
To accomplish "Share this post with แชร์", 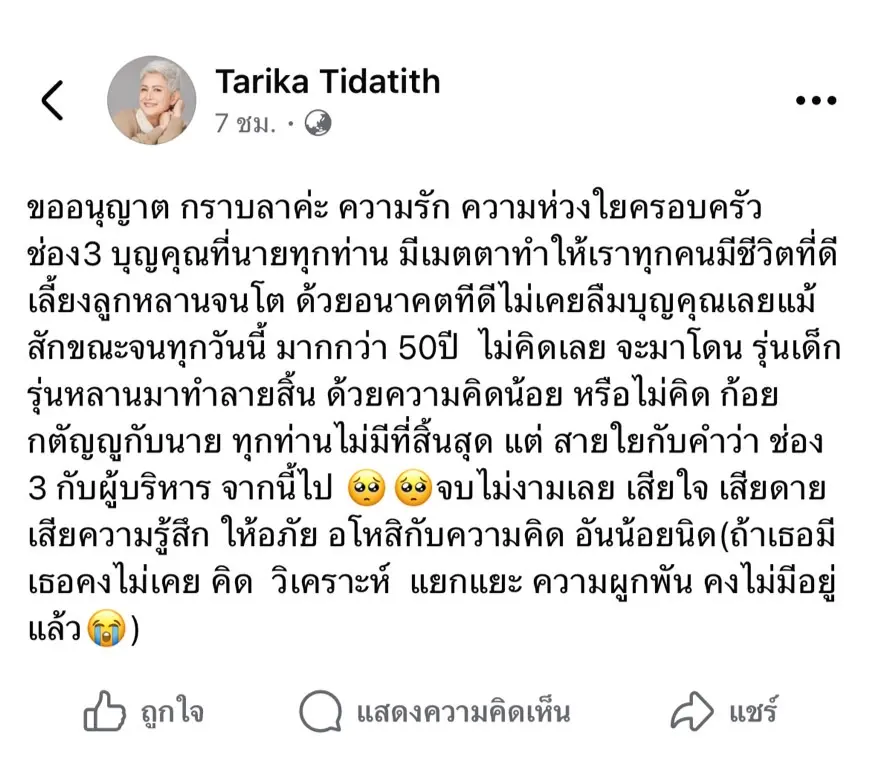I will click(725, 712).
